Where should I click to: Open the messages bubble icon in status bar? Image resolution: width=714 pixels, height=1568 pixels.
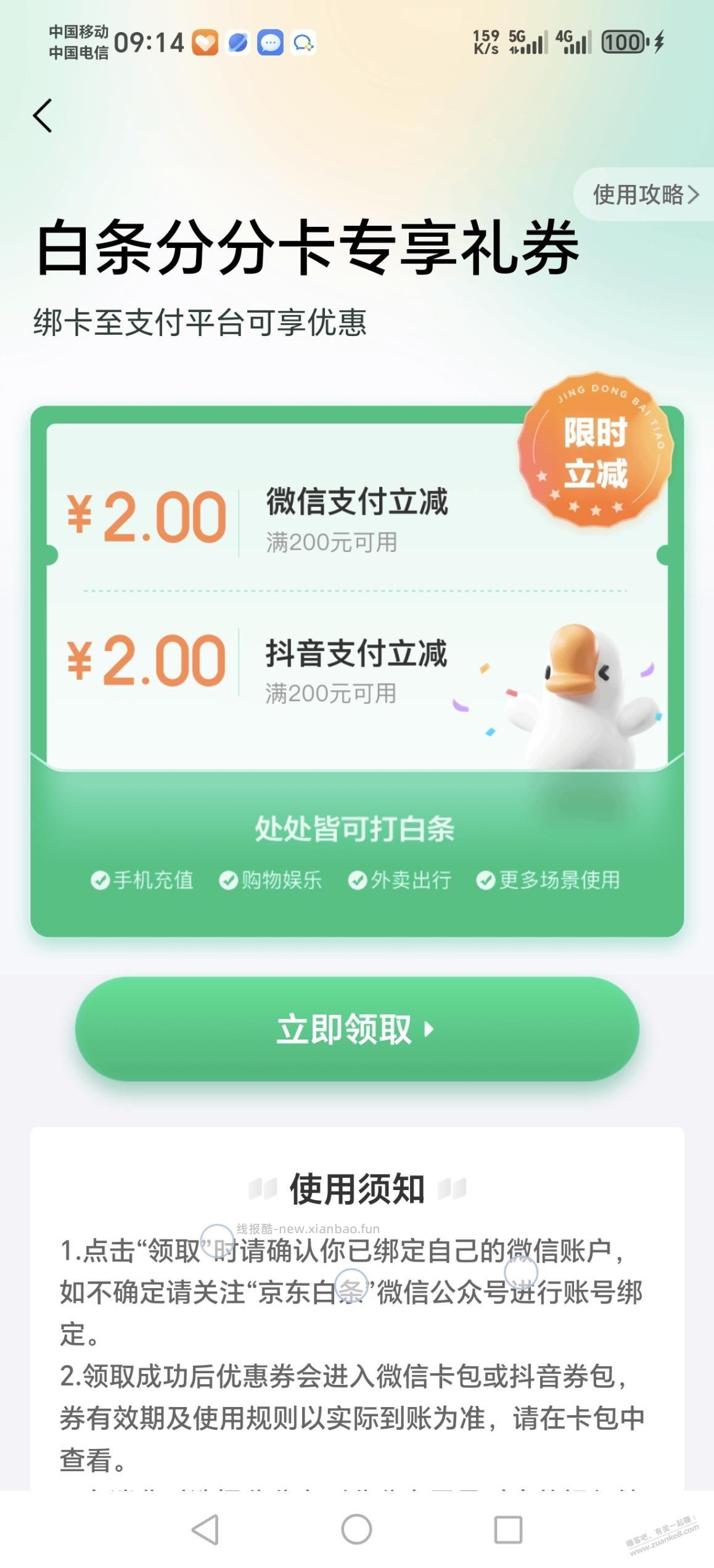[271, 42]
